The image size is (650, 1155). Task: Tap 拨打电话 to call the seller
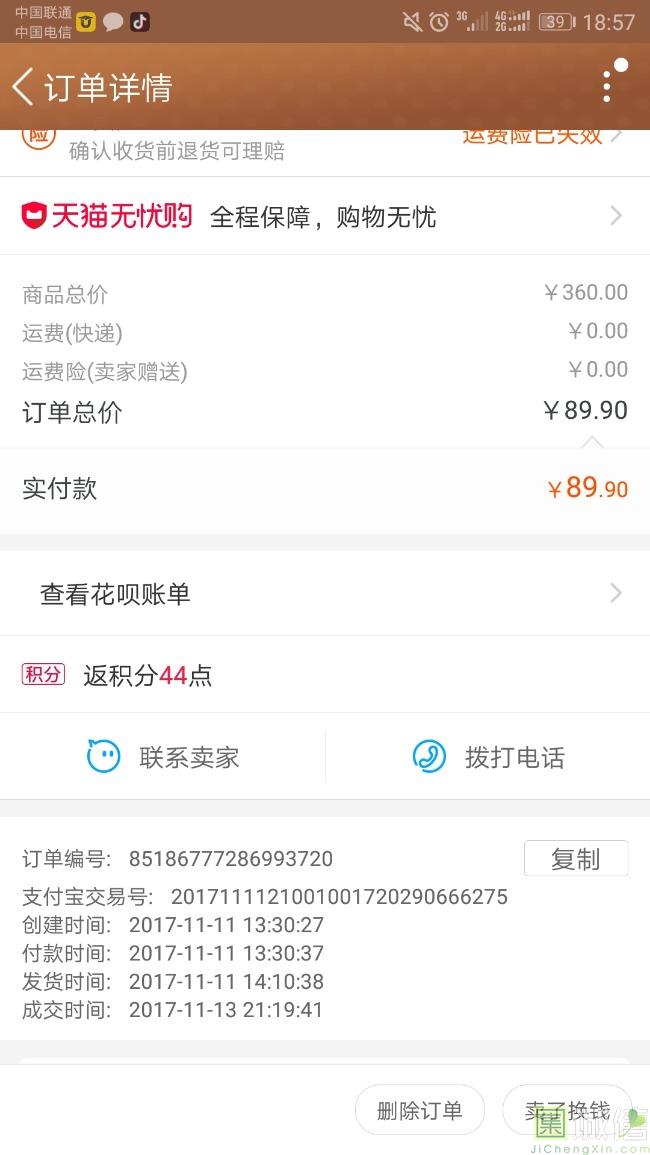coord(488,756)
